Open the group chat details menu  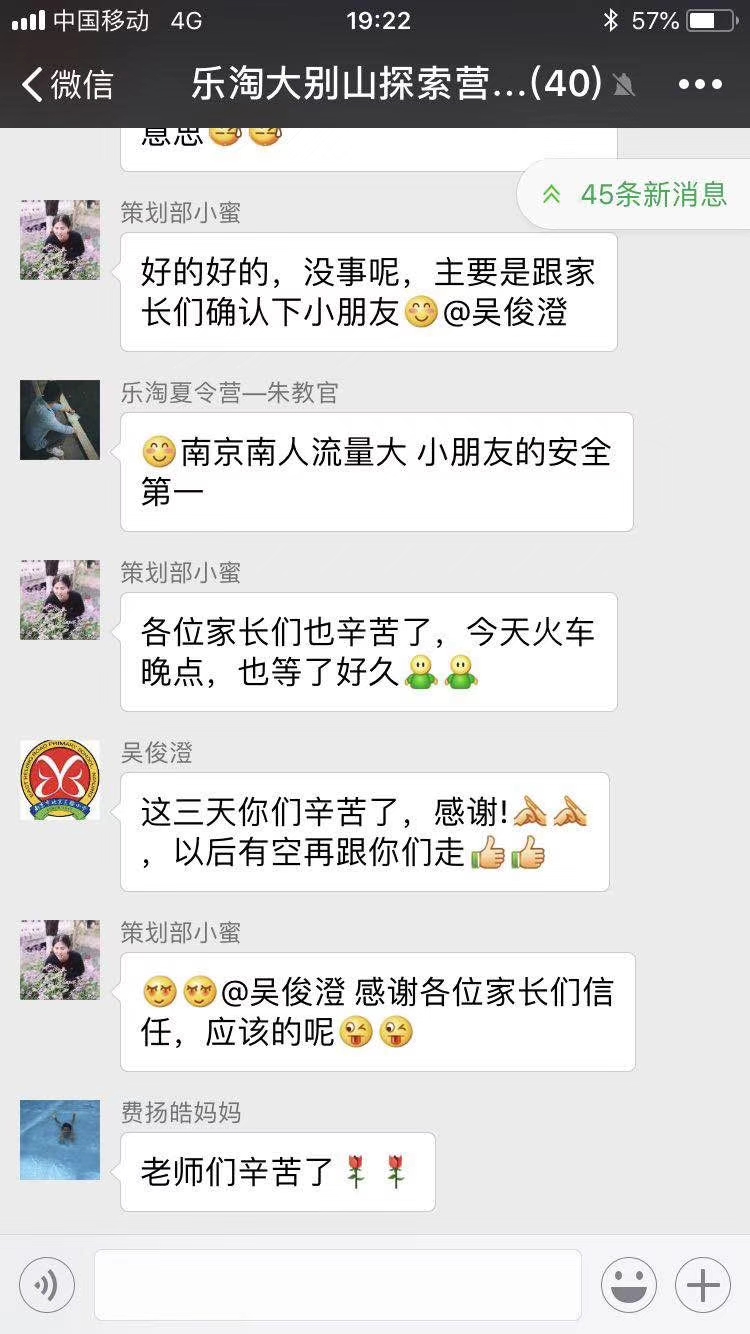(x=699, y=84)
